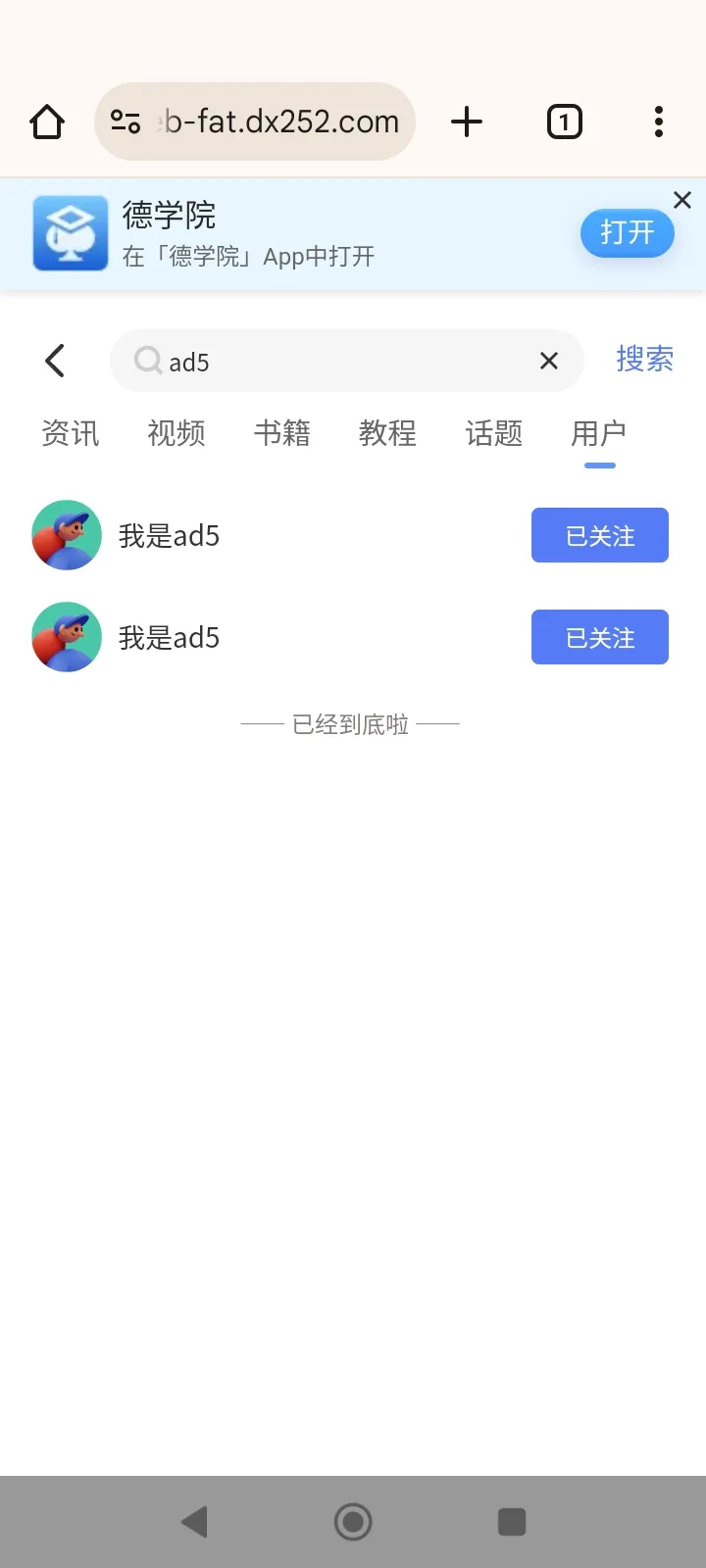The image size is (706, 1568).
Task: Tap the back arrow above the search bar
Action: 54,361
